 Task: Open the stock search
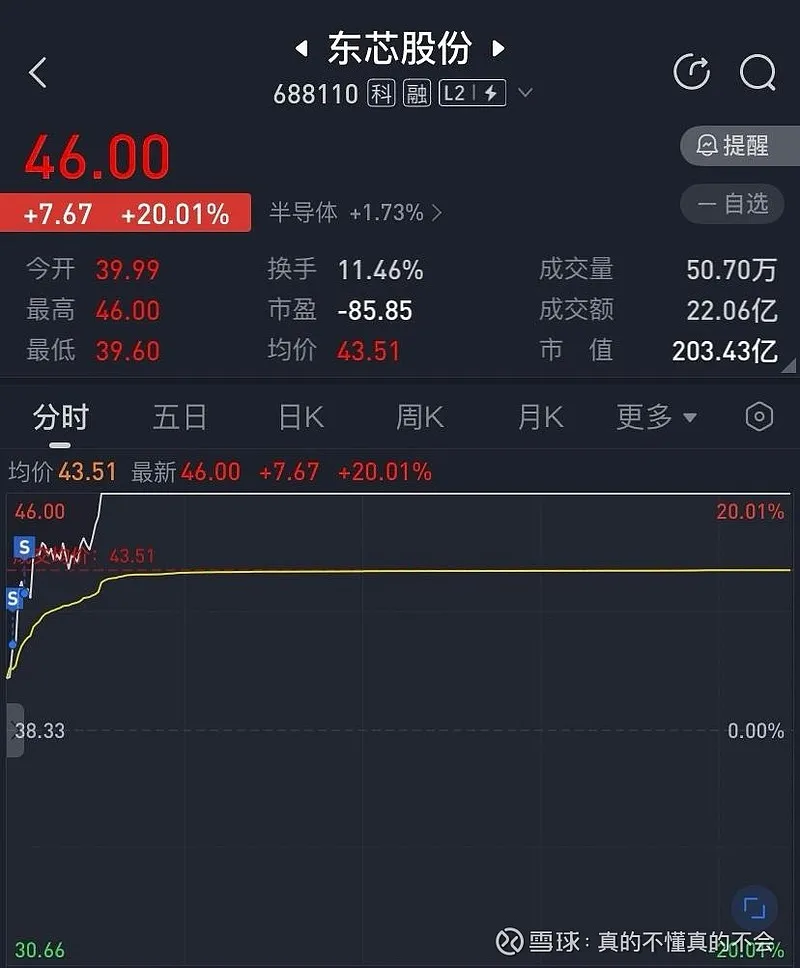pos(757,72)
